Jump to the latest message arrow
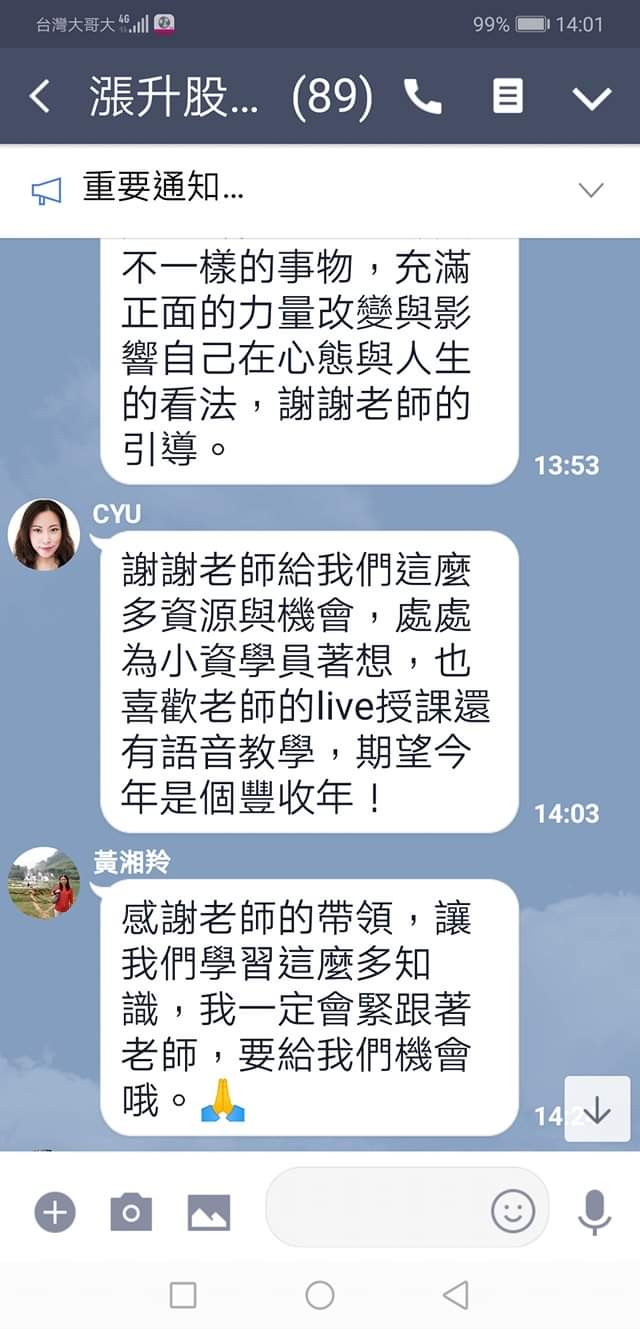The width and height of the screenshot is (640, 1329). point(597,1110)
